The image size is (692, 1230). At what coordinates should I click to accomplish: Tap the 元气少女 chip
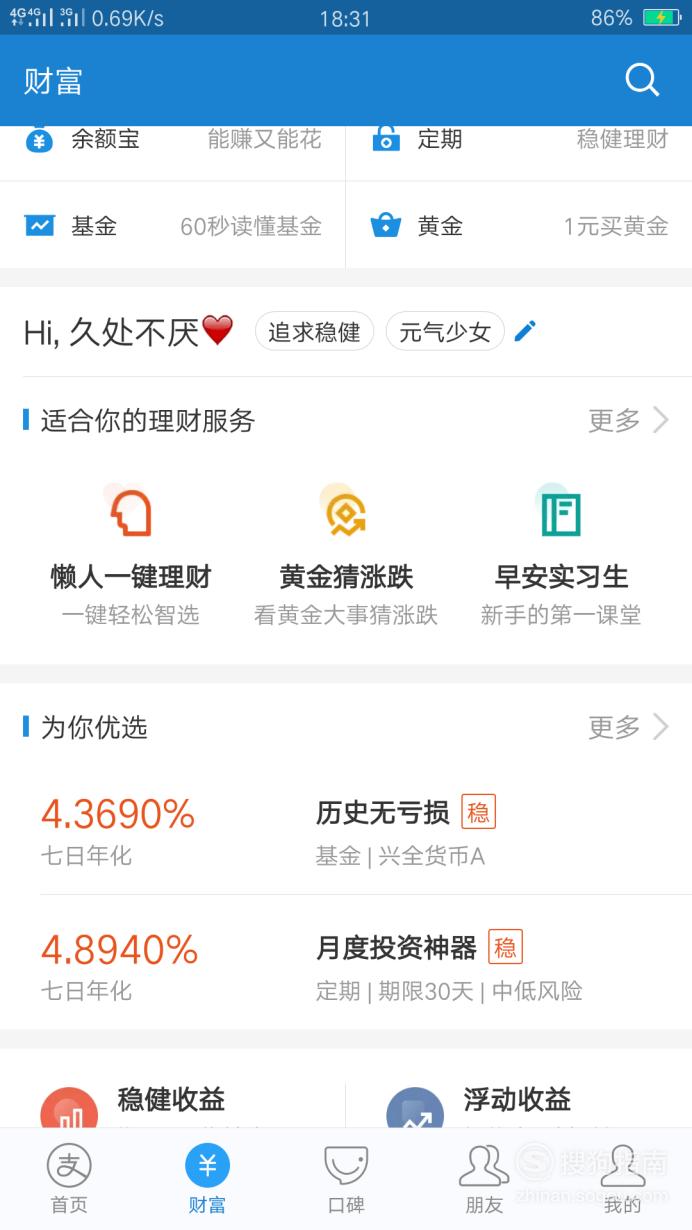445,332
